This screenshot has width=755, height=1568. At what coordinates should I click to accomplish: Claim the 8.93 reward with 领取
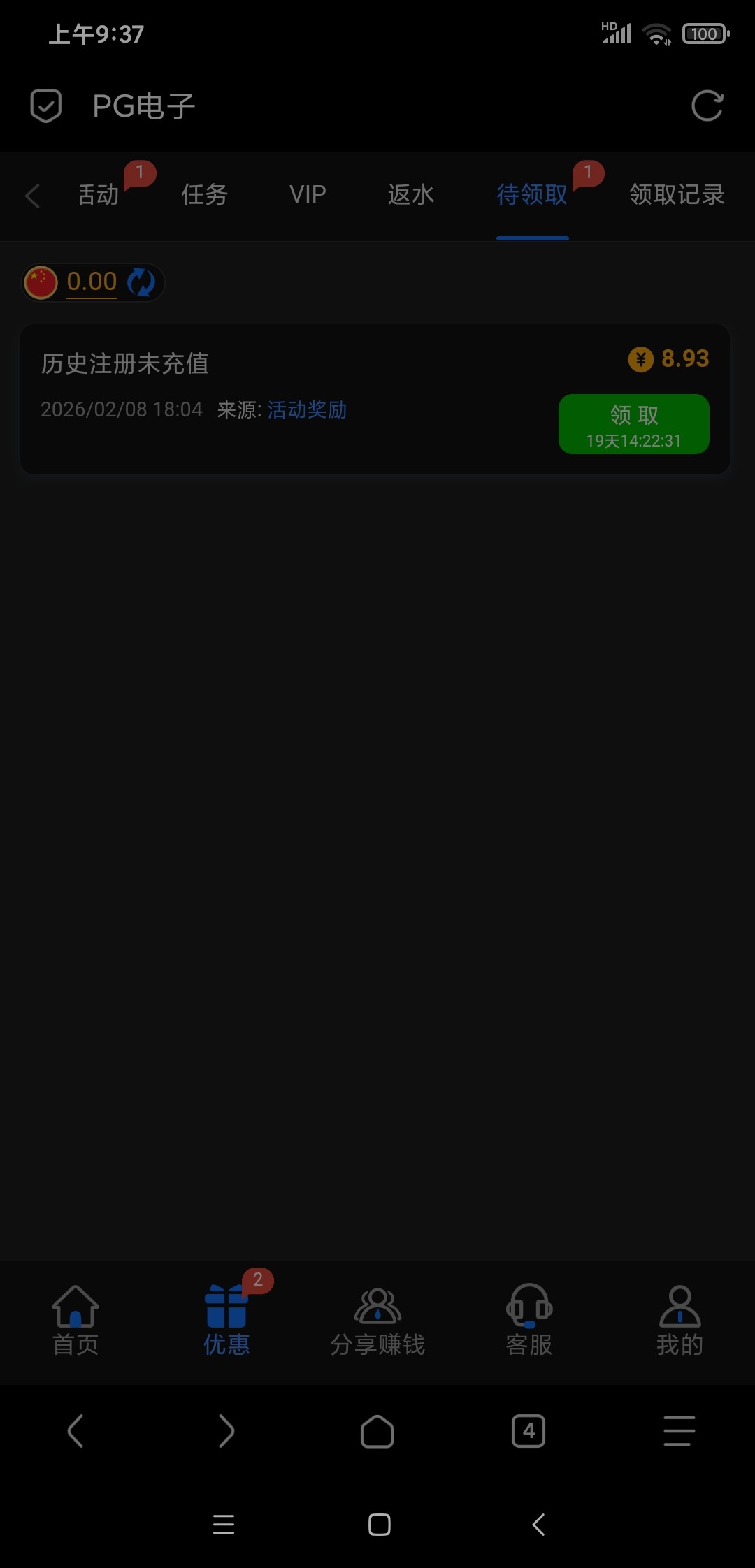pyautogui.click(x=633, y=424)
